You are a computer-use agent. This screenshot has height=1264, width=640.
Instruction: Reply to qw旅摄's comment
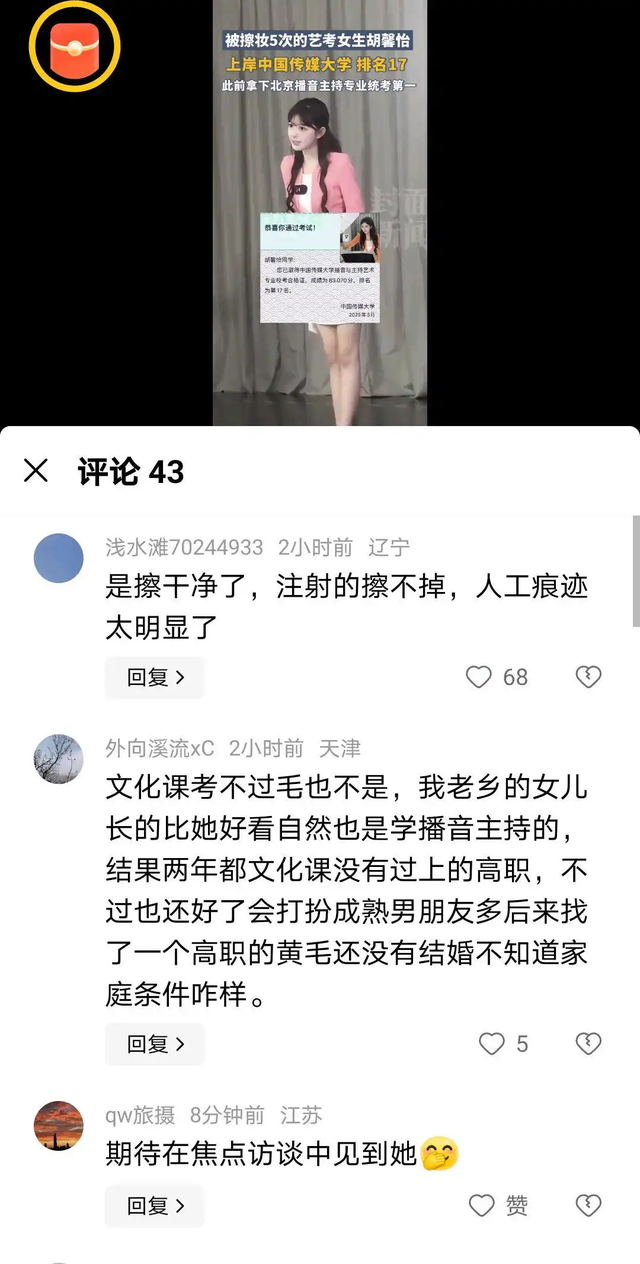point(155,1206)
